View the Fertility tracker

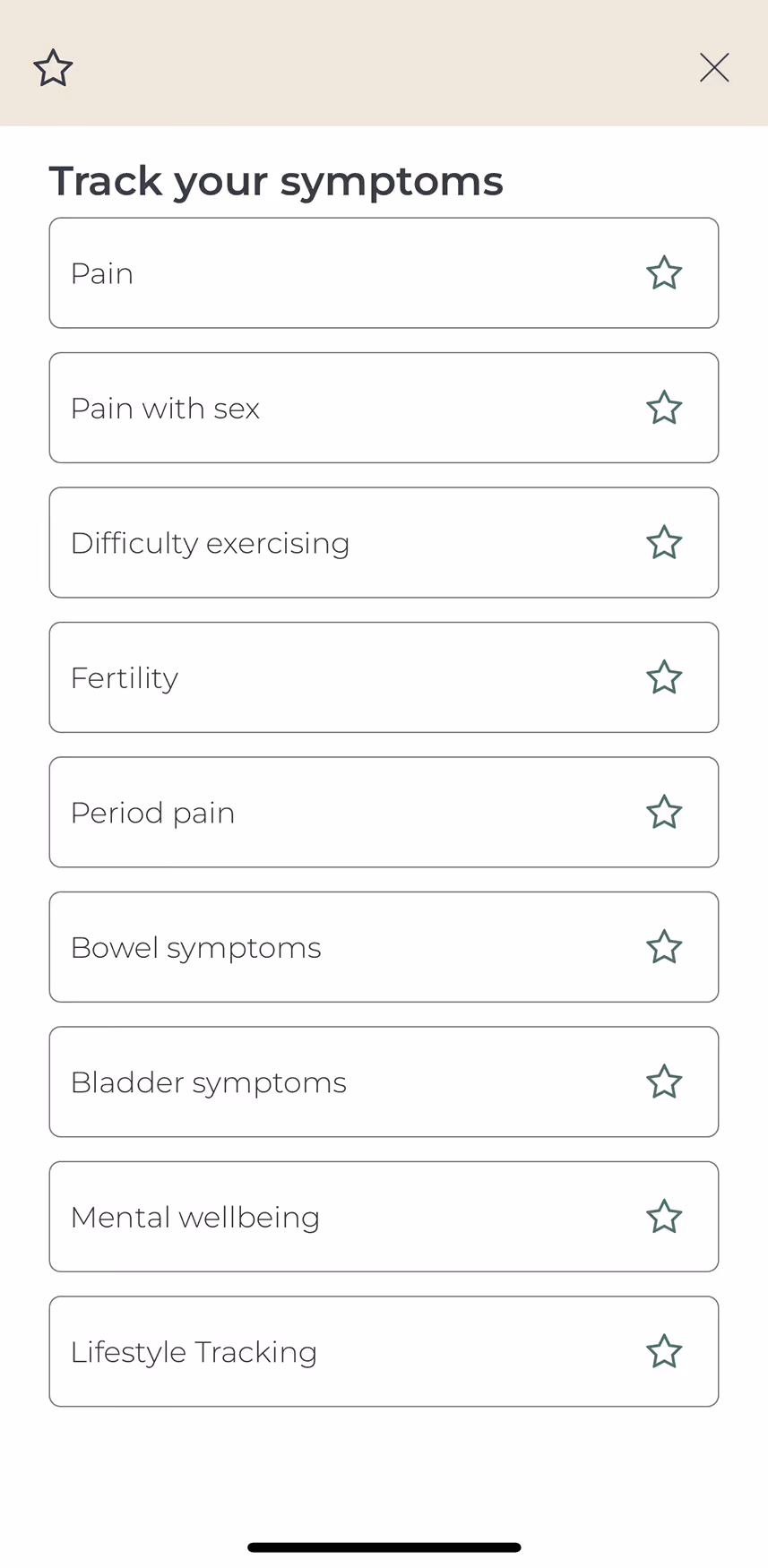pos(341,678)
